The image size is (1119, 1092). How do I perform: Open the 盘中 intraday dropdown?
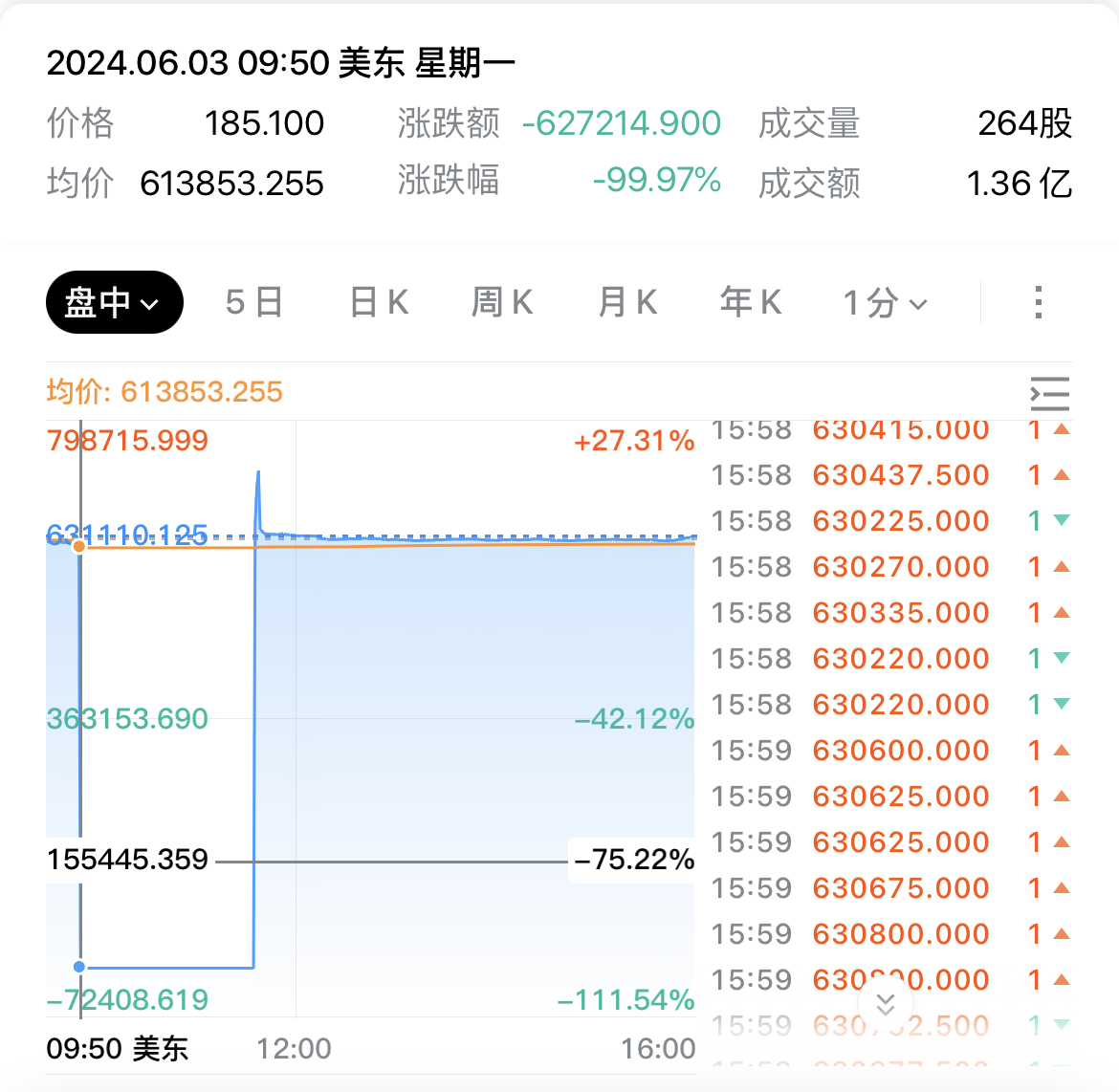pos(114,303)
